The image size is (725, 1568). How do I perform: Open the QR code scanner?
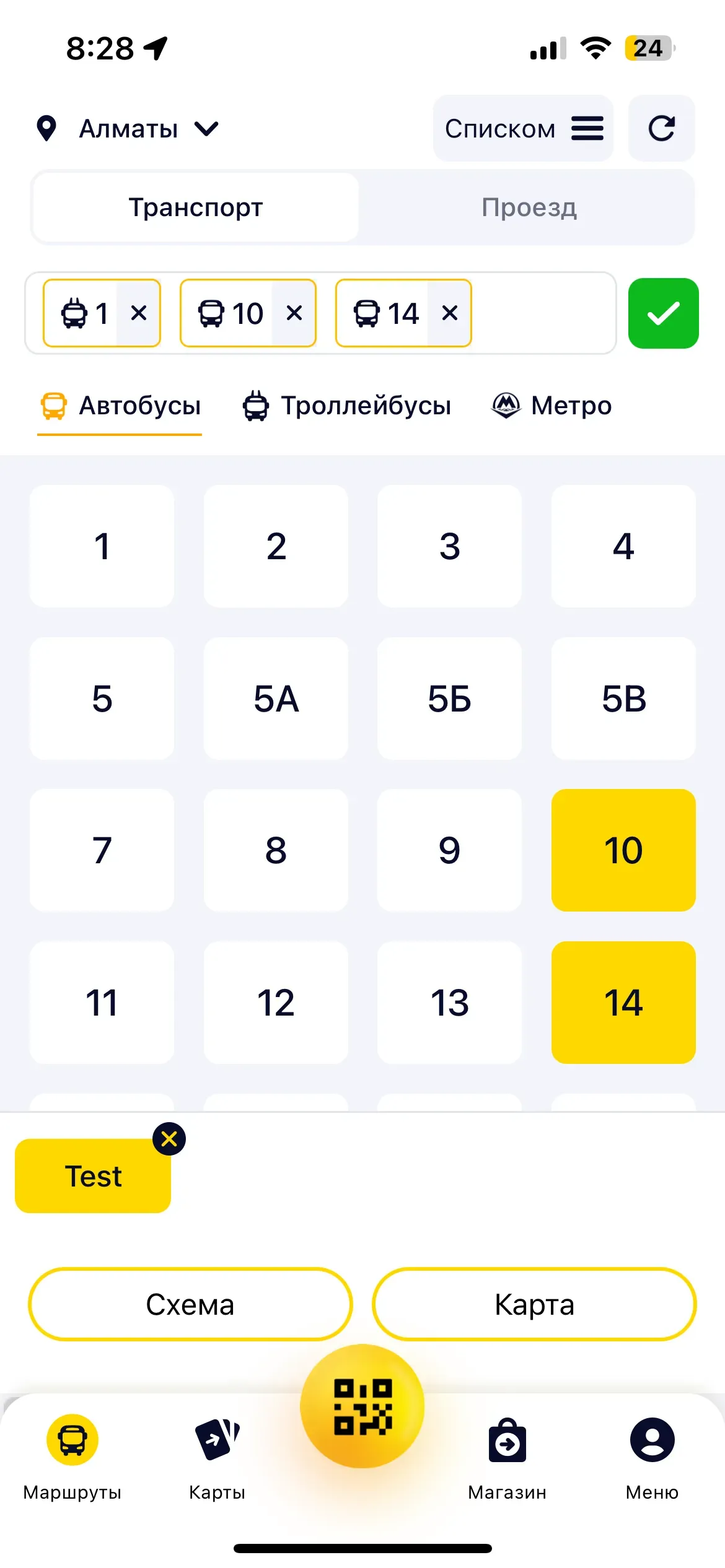click(362, 1406)
